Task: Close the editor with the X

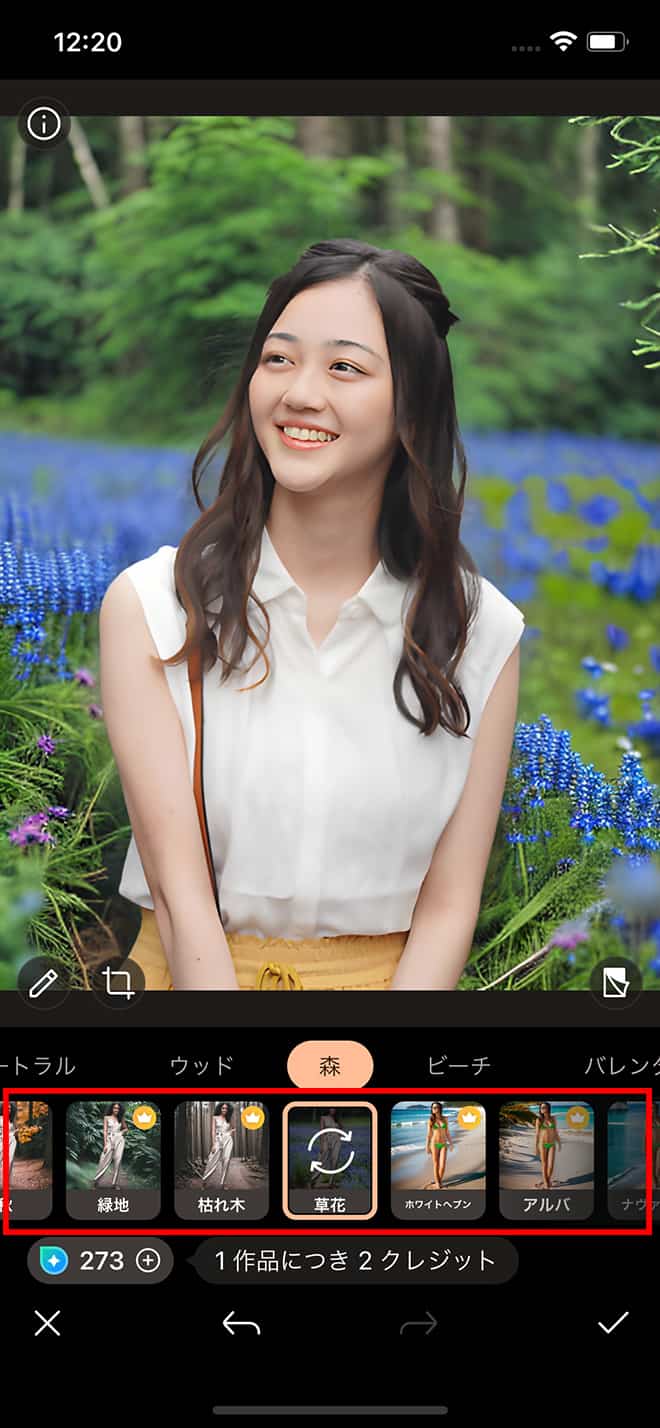Action: click(47, 1324)
